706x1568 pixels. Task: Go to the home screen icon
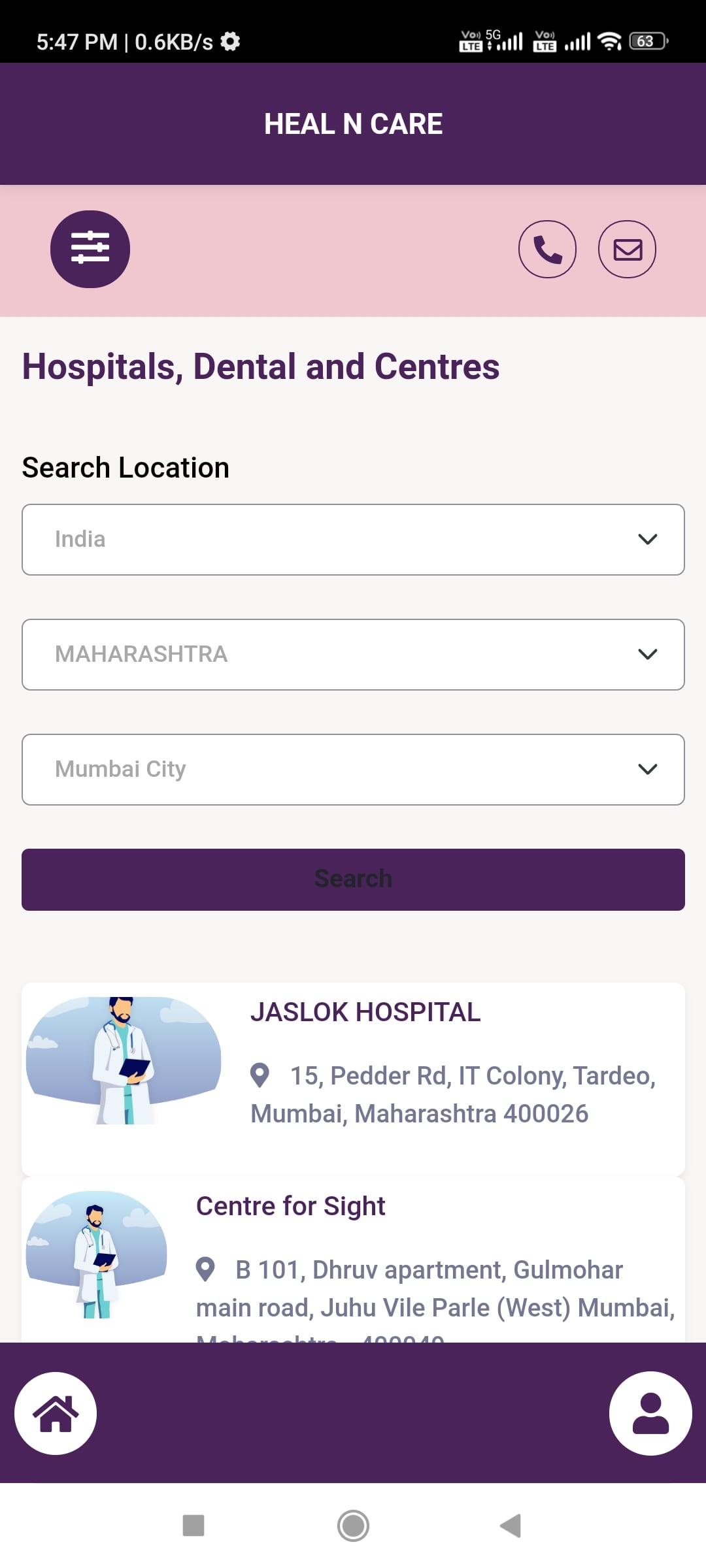click(x=56, y=1413)
